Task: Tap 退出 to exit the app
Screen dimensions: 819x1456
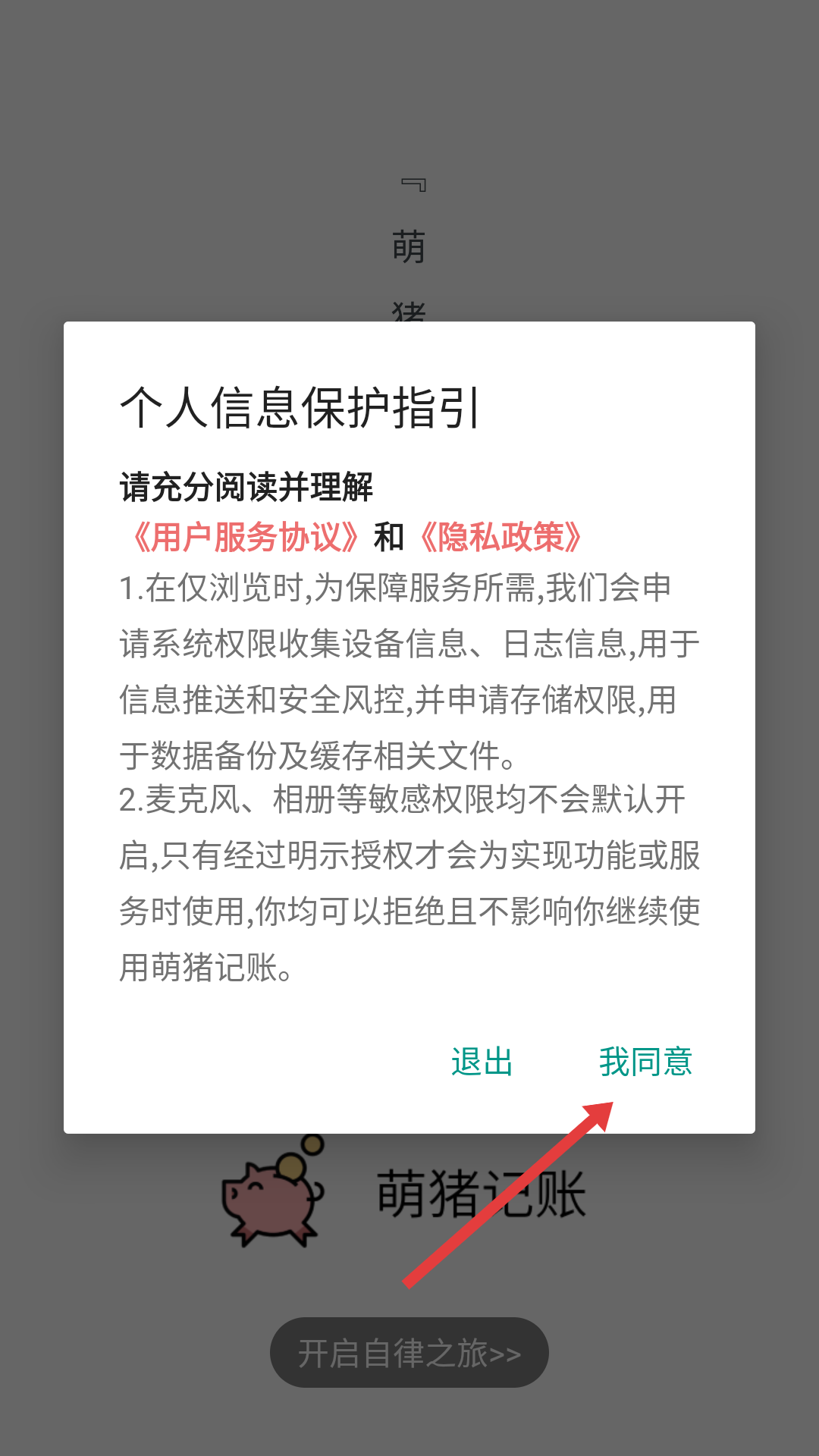Action: tap(482, 1062)
